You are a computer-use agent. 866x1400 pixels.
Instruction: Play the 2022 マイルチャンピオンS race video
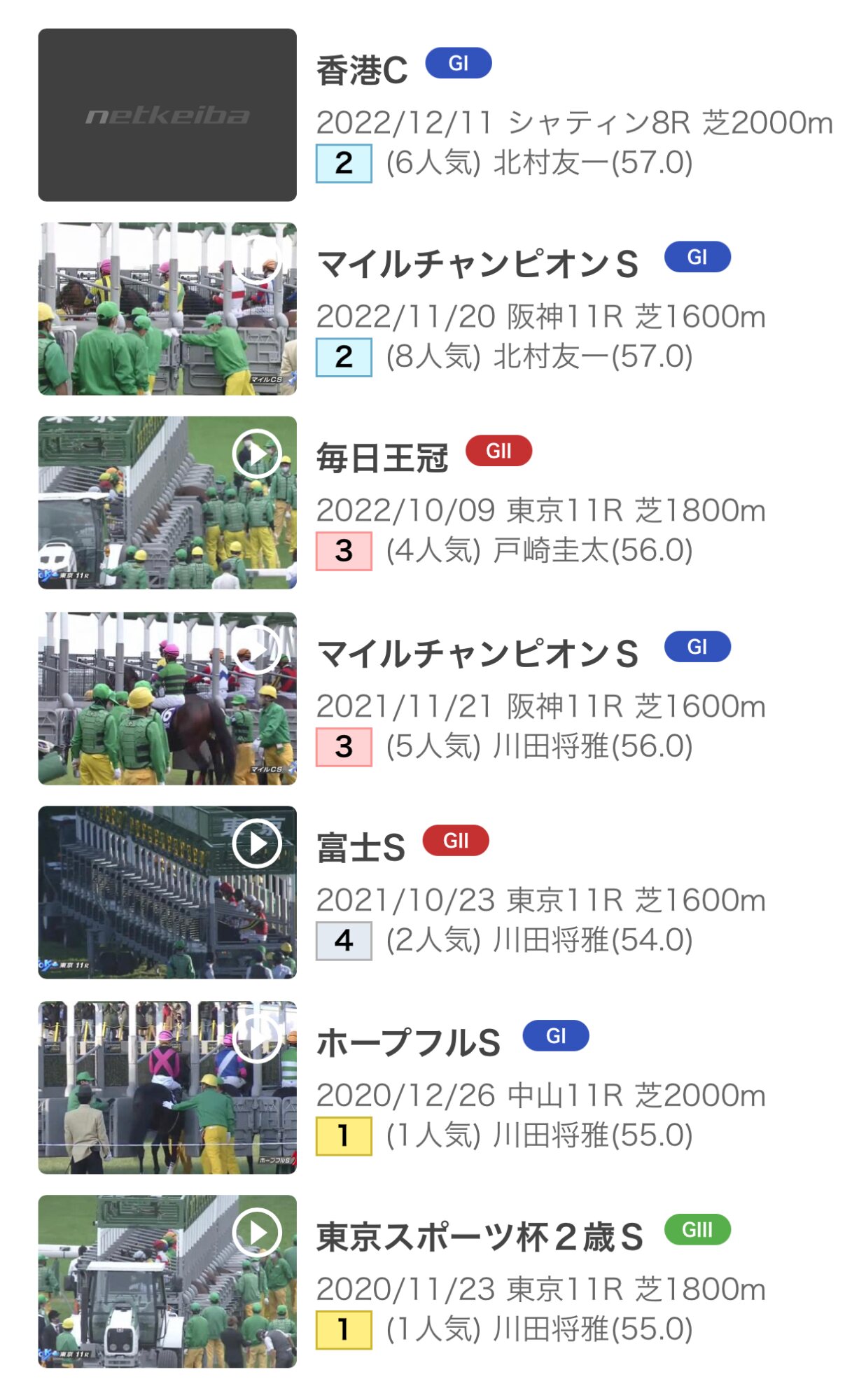(x=257, y=260)
